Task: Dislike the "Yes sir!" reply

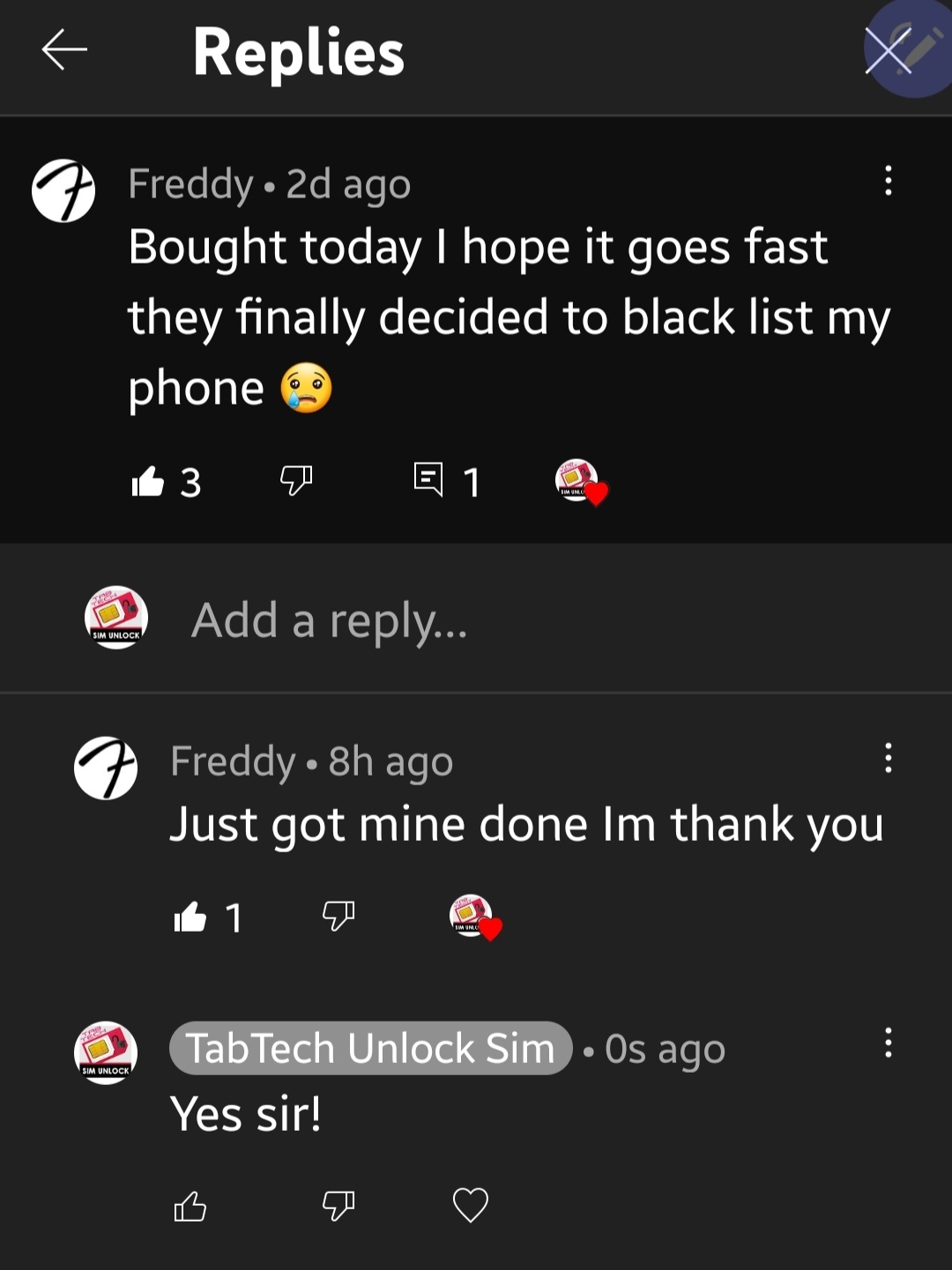Action: pyautogui.click(x=338, y=1205)
